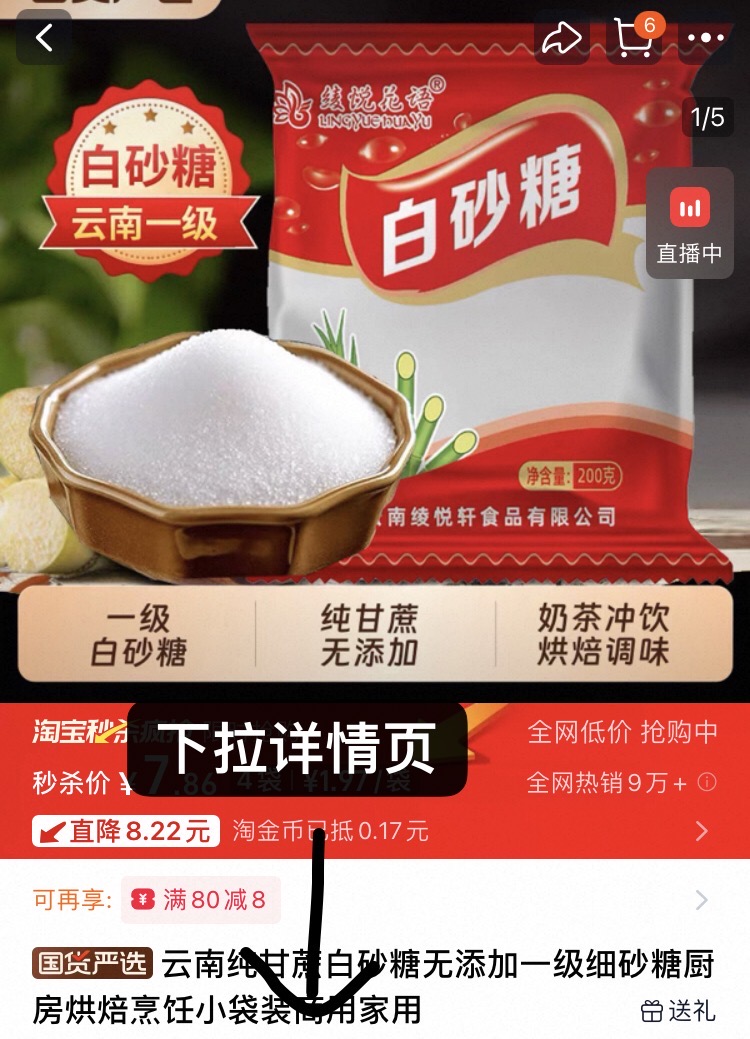This screenshot has width=750, height=1039.
Task: Go back from the product page
Action: coord(44,39)
